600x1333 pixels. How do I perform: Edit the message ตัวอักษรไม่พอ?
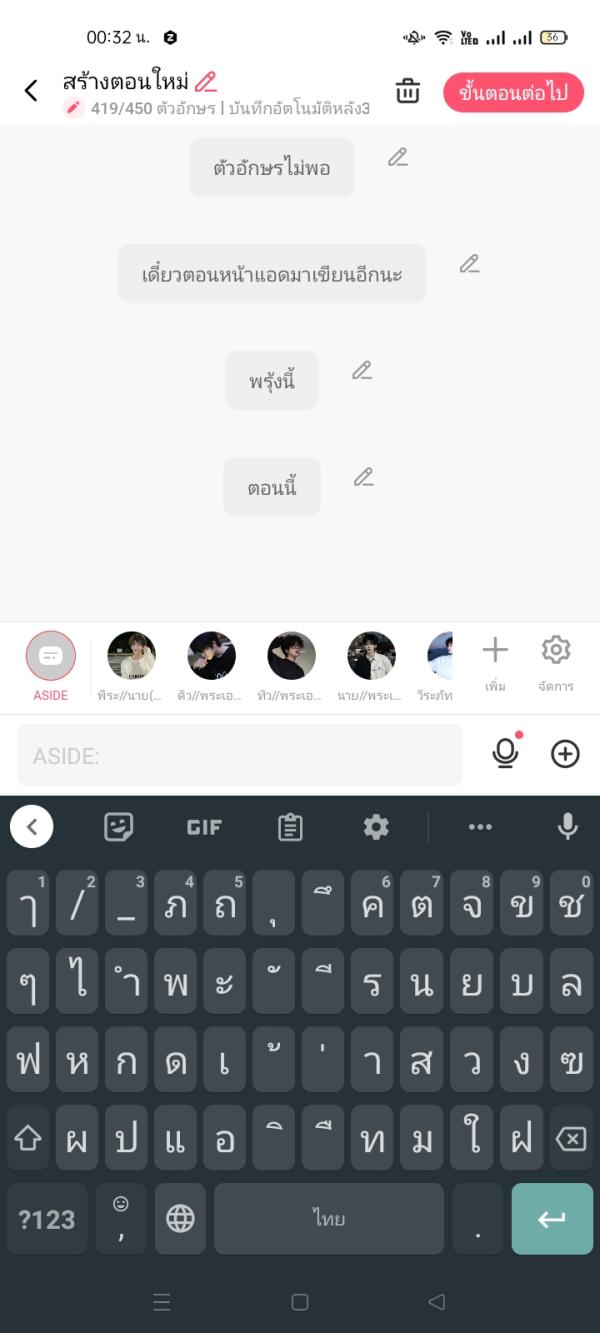point(398,157)
